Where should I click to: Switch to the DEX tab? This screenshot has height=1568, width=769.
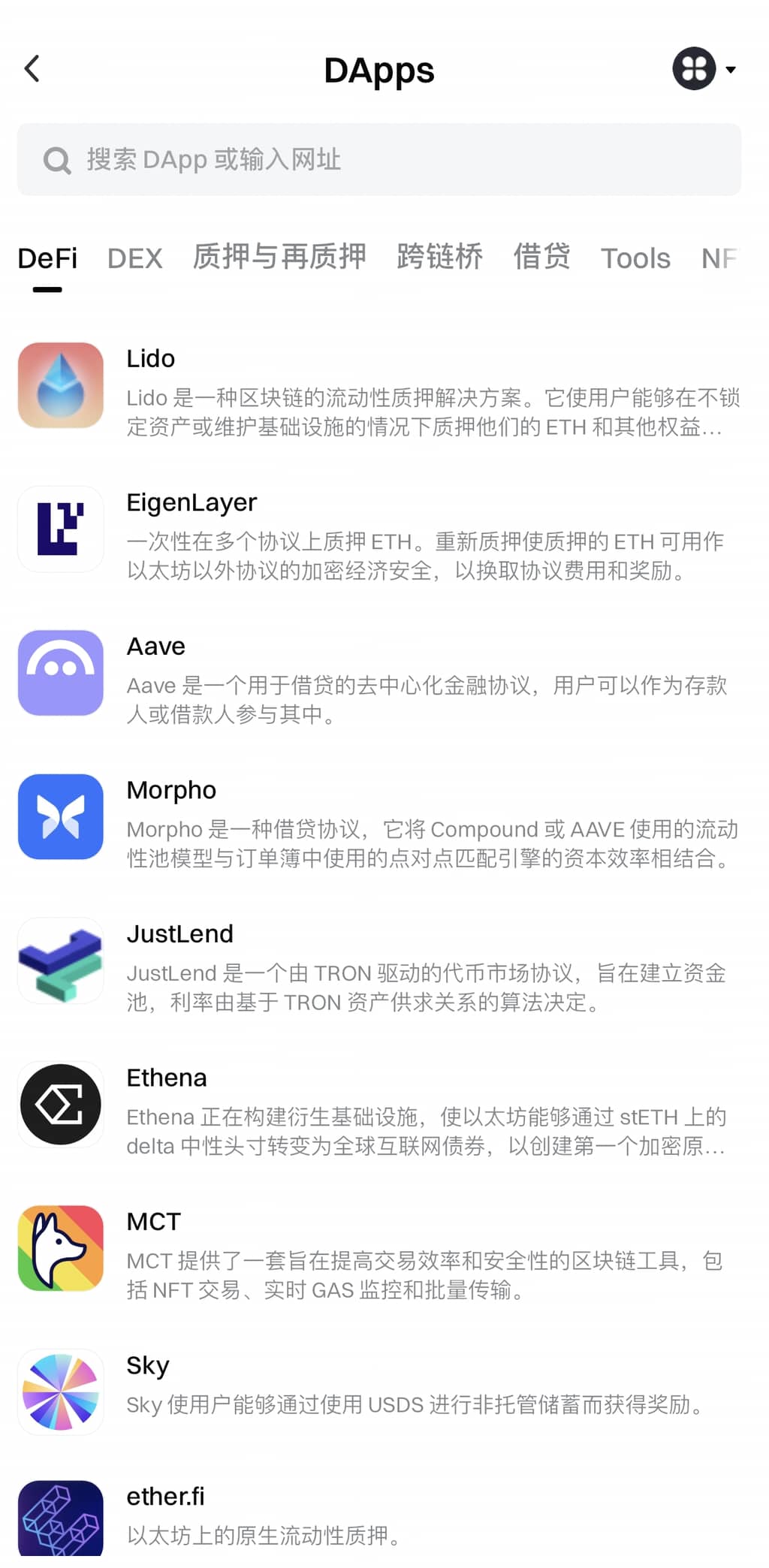click(134, 258)
